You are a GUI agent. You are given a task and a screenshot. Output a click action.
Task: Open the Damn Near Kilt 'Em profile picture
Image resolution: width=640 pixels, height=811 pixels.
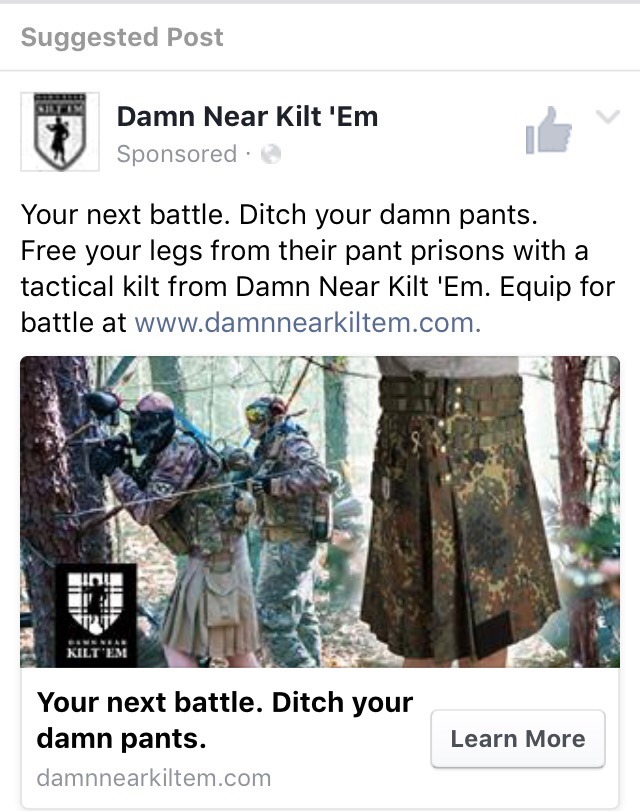(x=60, y=131)
